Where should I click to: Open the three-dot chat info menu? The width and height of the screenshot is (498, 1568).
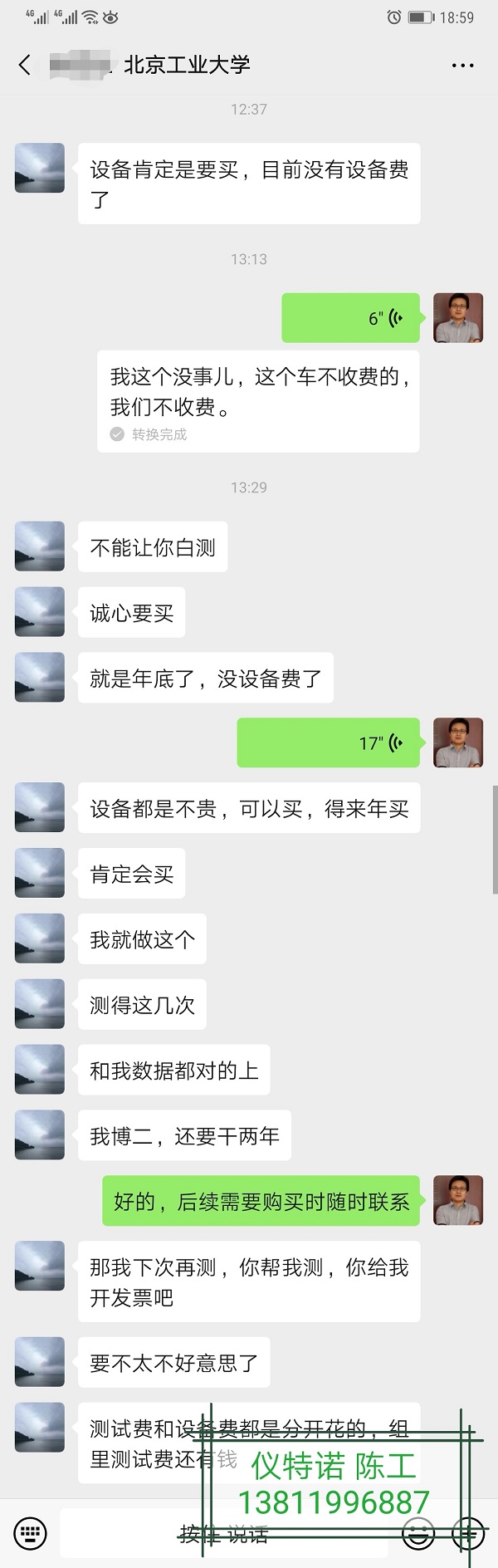(462, 65)
